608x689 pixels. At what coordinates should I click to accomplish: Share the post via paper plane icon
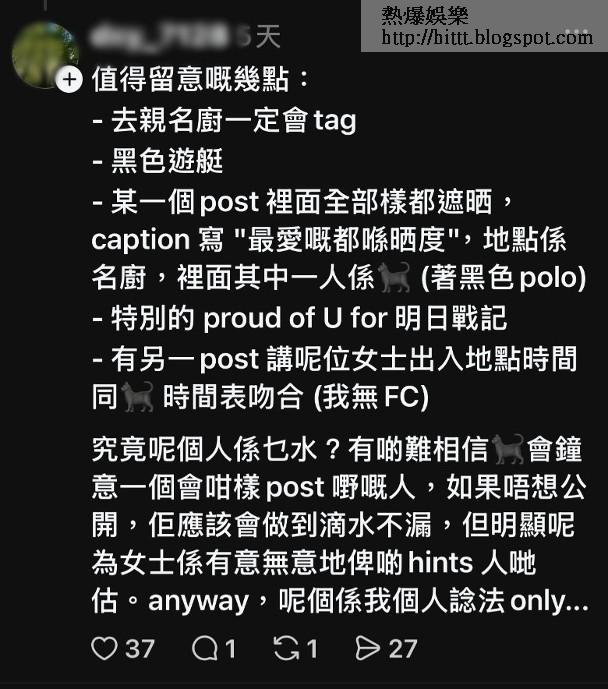pyautogui.click(x=368, y=649)
